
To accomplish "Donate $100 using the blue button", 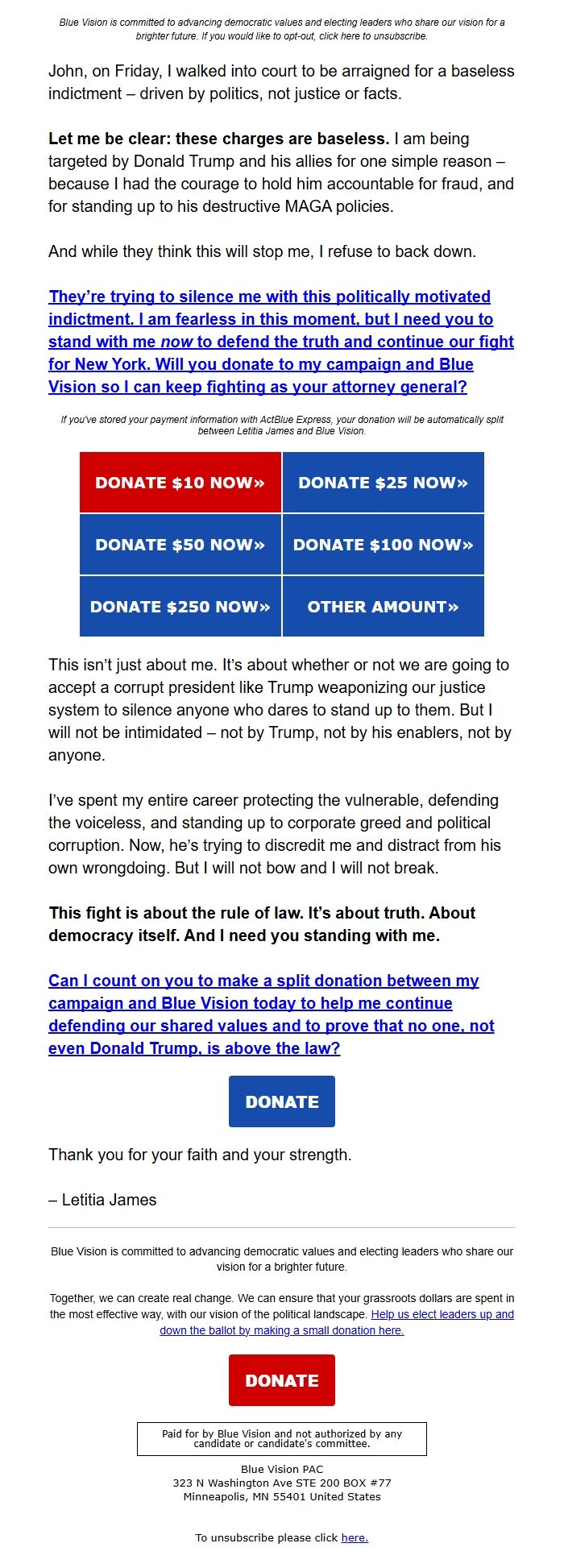I will coord(383,545).
